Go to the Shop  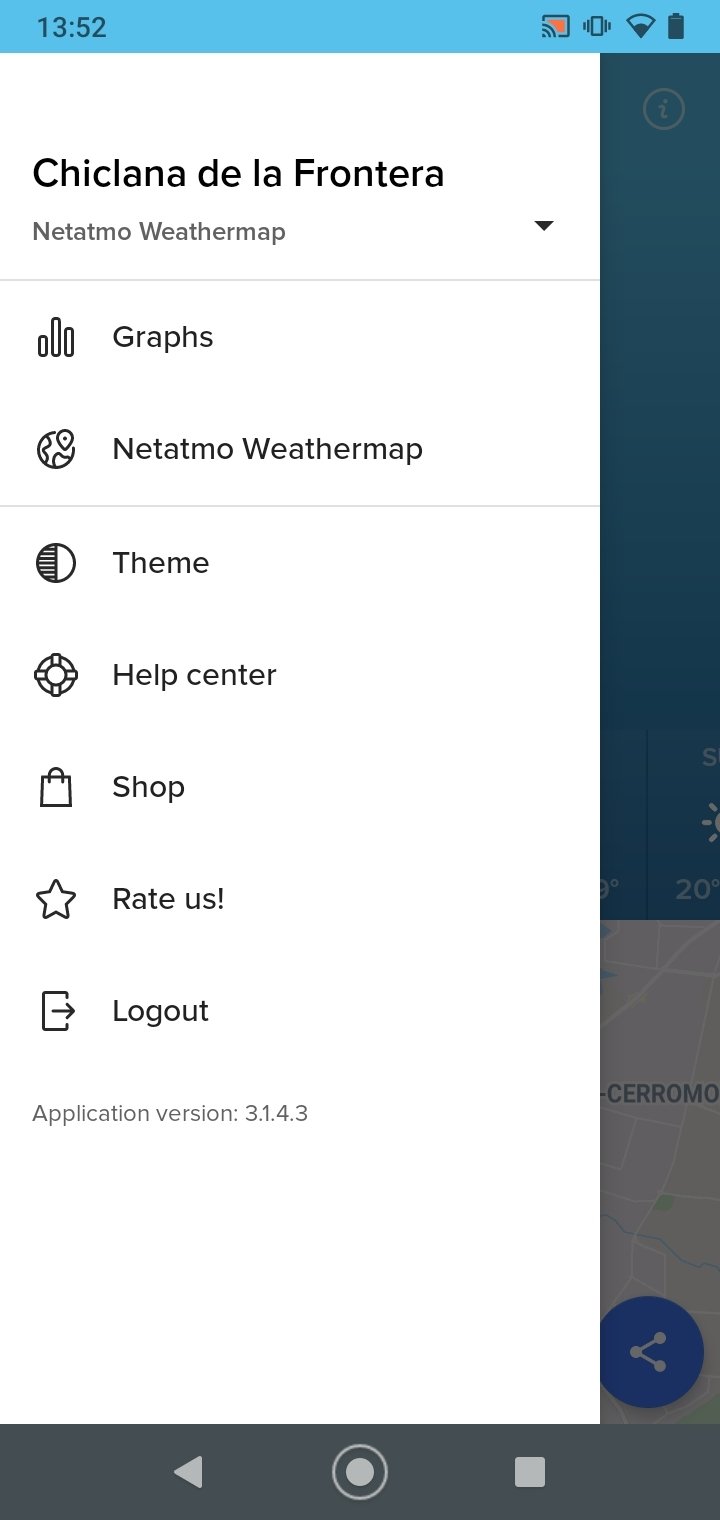pos(148,787)
